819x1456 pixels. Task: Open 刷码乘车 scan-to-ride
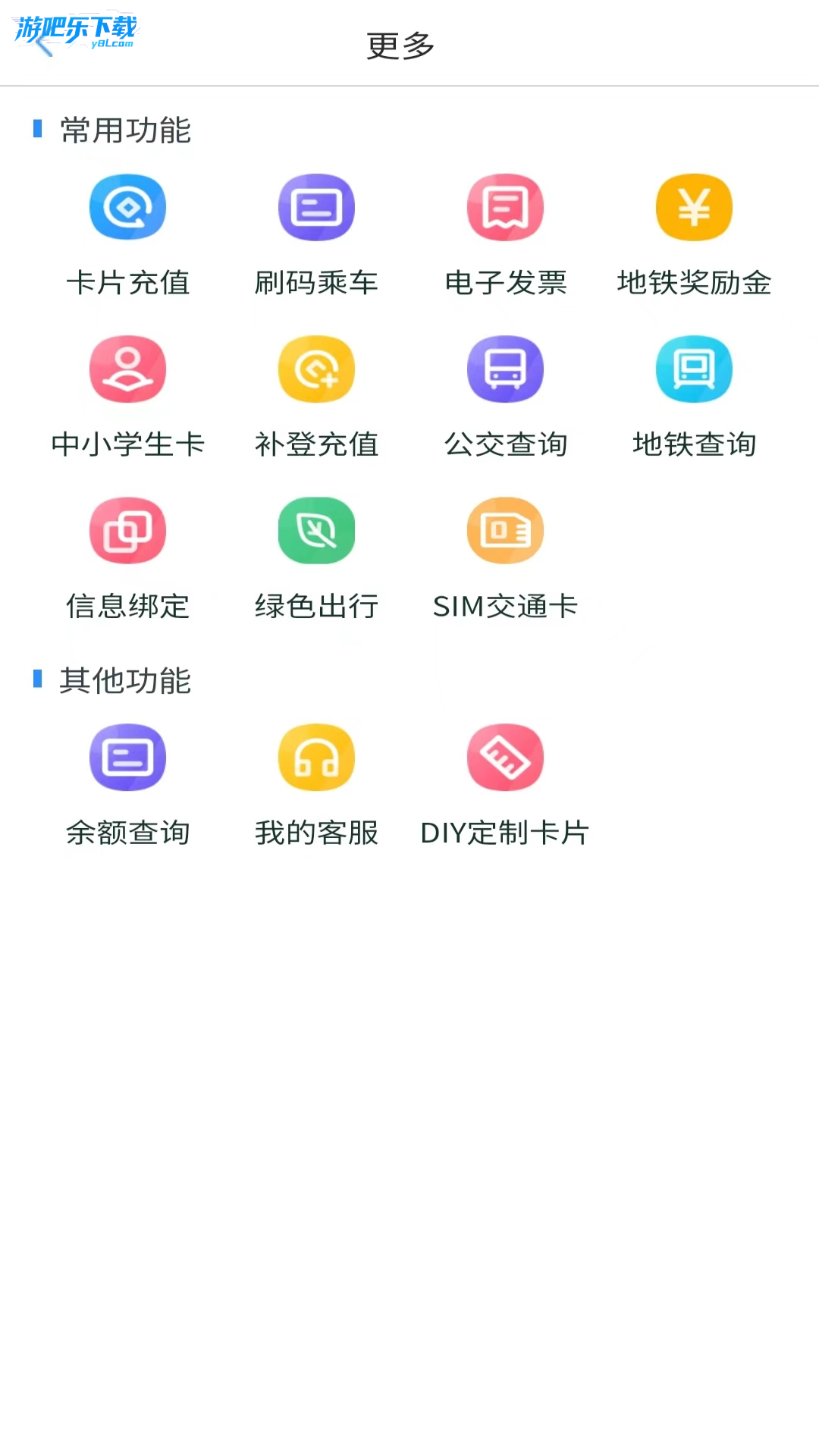tap(316, 208)
